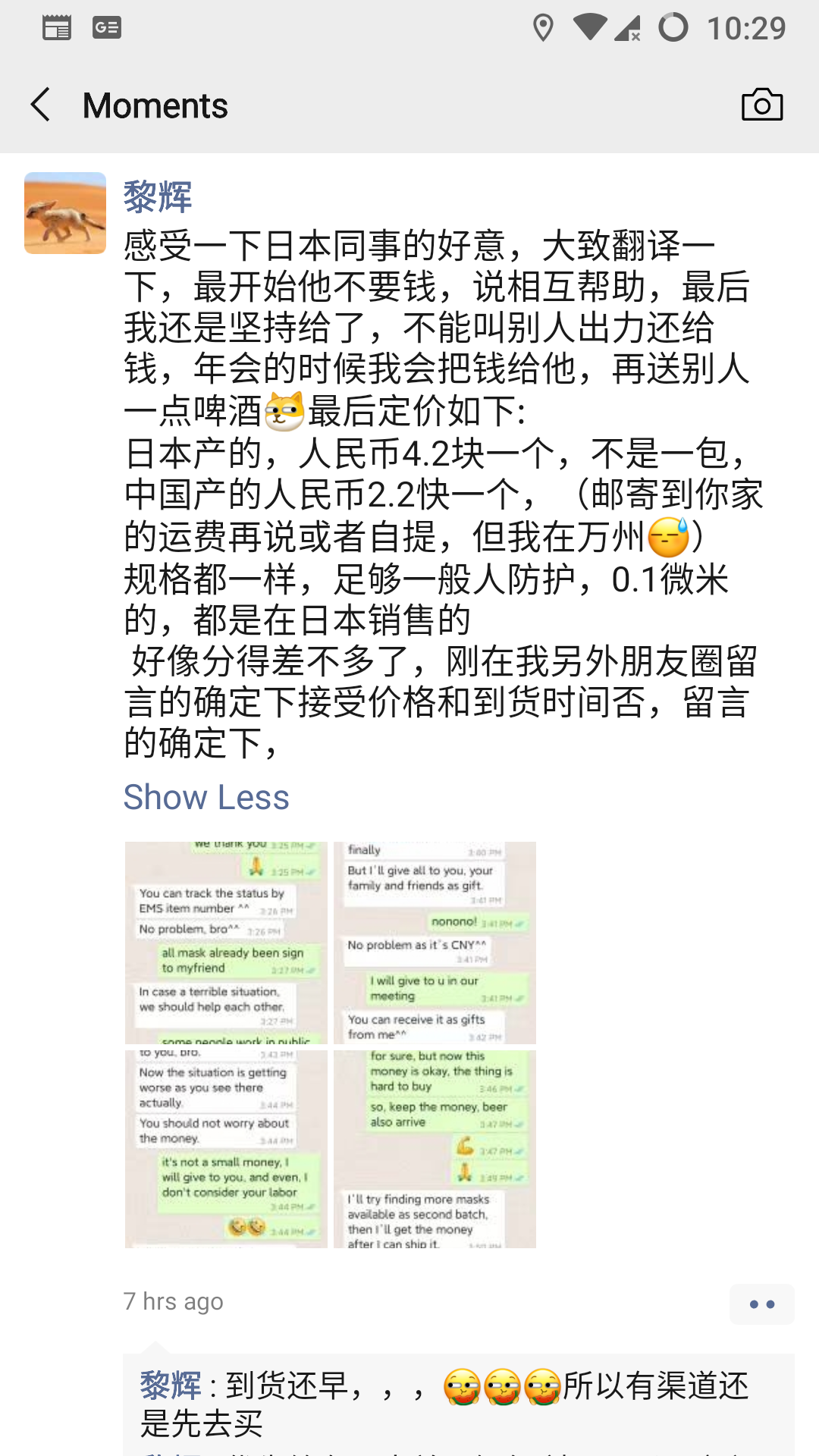Open screenshot mentioning 'finding more masks'
Viewport: 819px width, 1456px height.
435,1149
